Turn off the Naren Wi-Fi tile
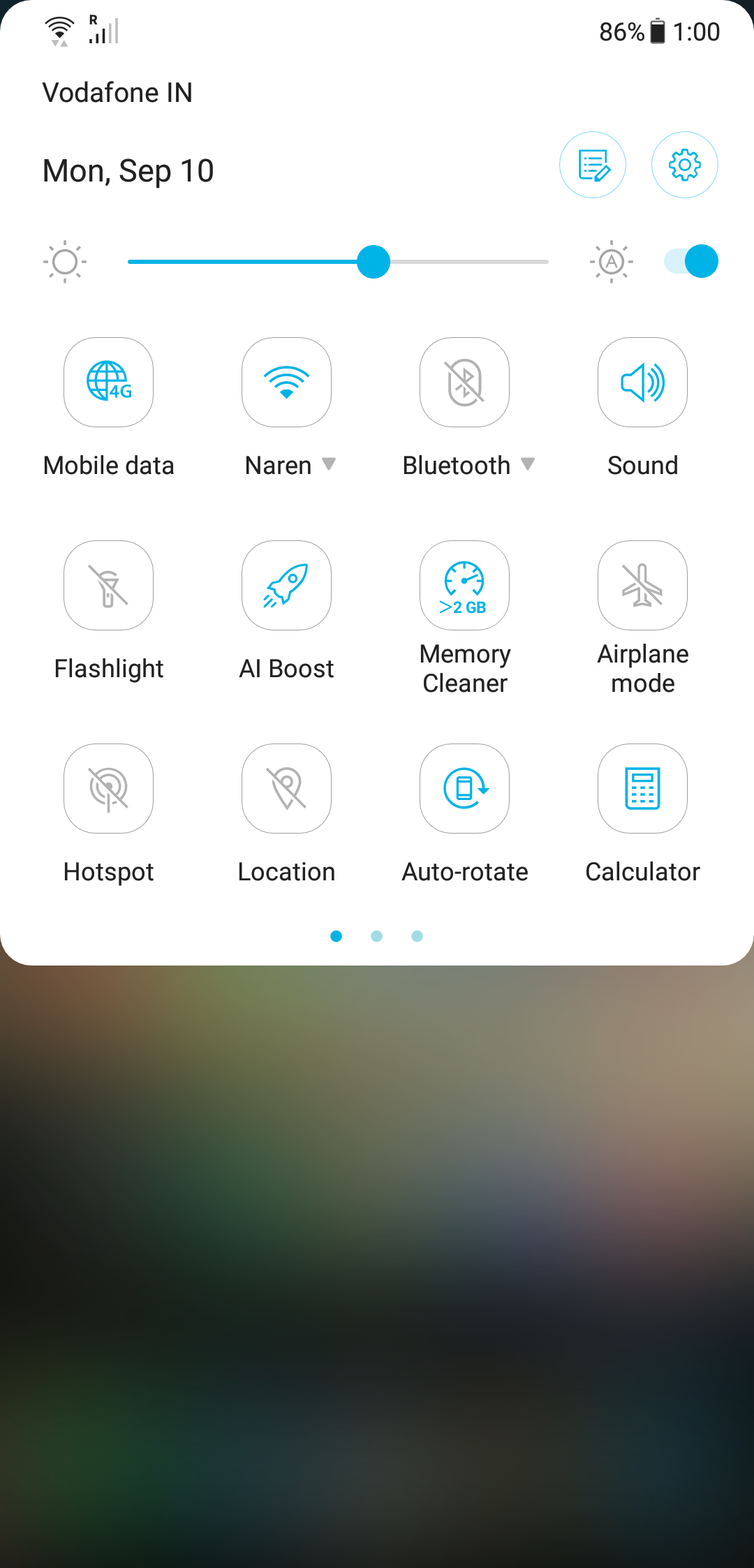The image size is (754, 1568). [x=286, y=383]
